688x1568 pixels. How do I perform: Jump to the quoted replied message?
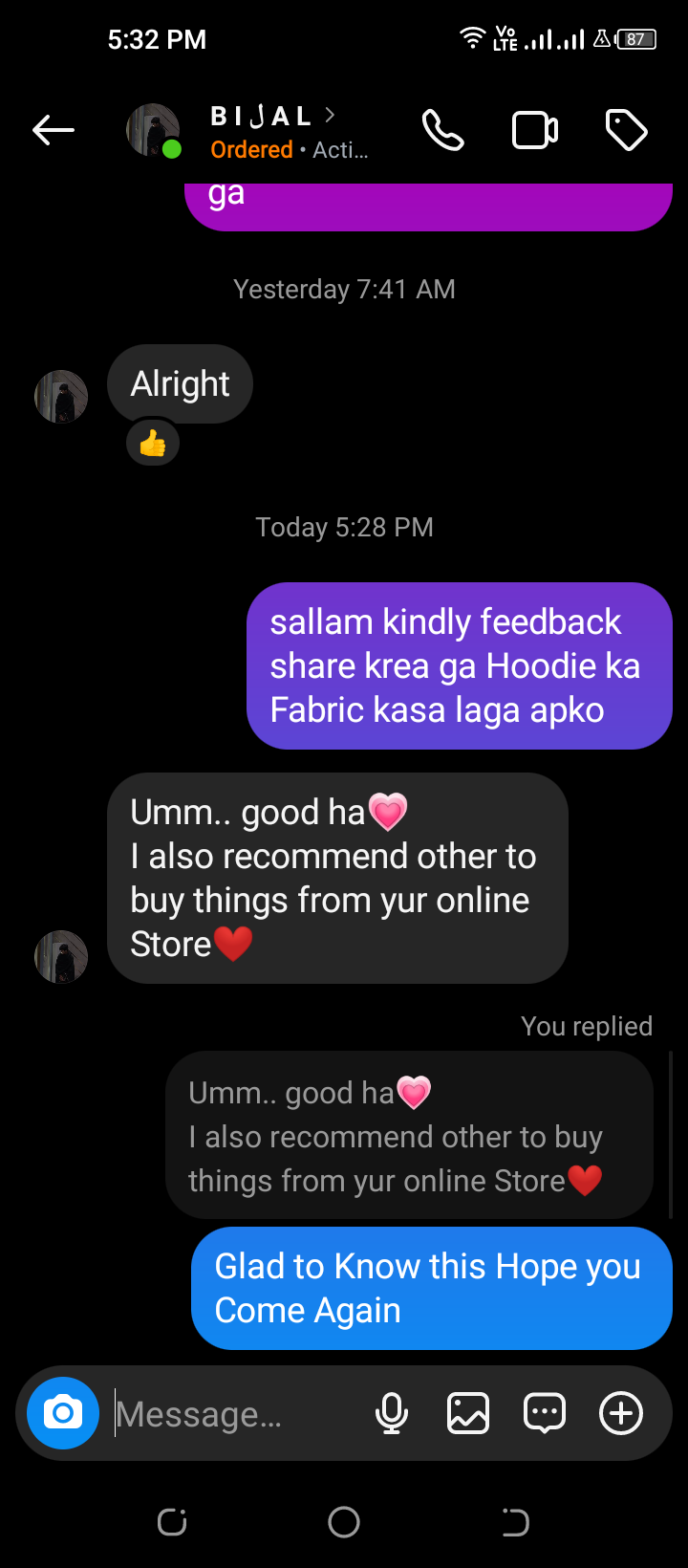(x=409, y=1136)
